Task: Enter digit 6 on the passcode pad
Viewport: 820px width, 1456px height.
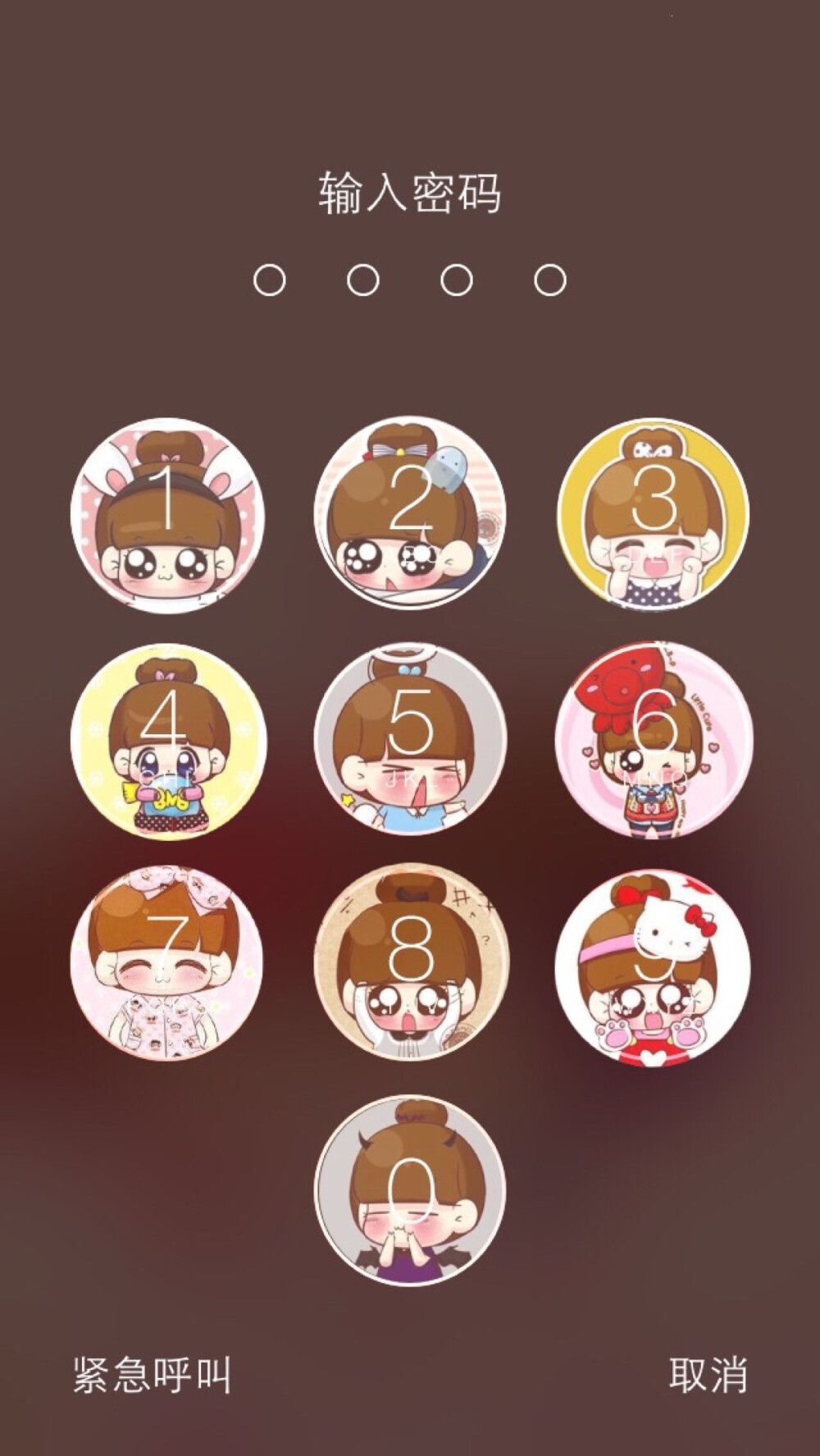Action: coord(654,740)
